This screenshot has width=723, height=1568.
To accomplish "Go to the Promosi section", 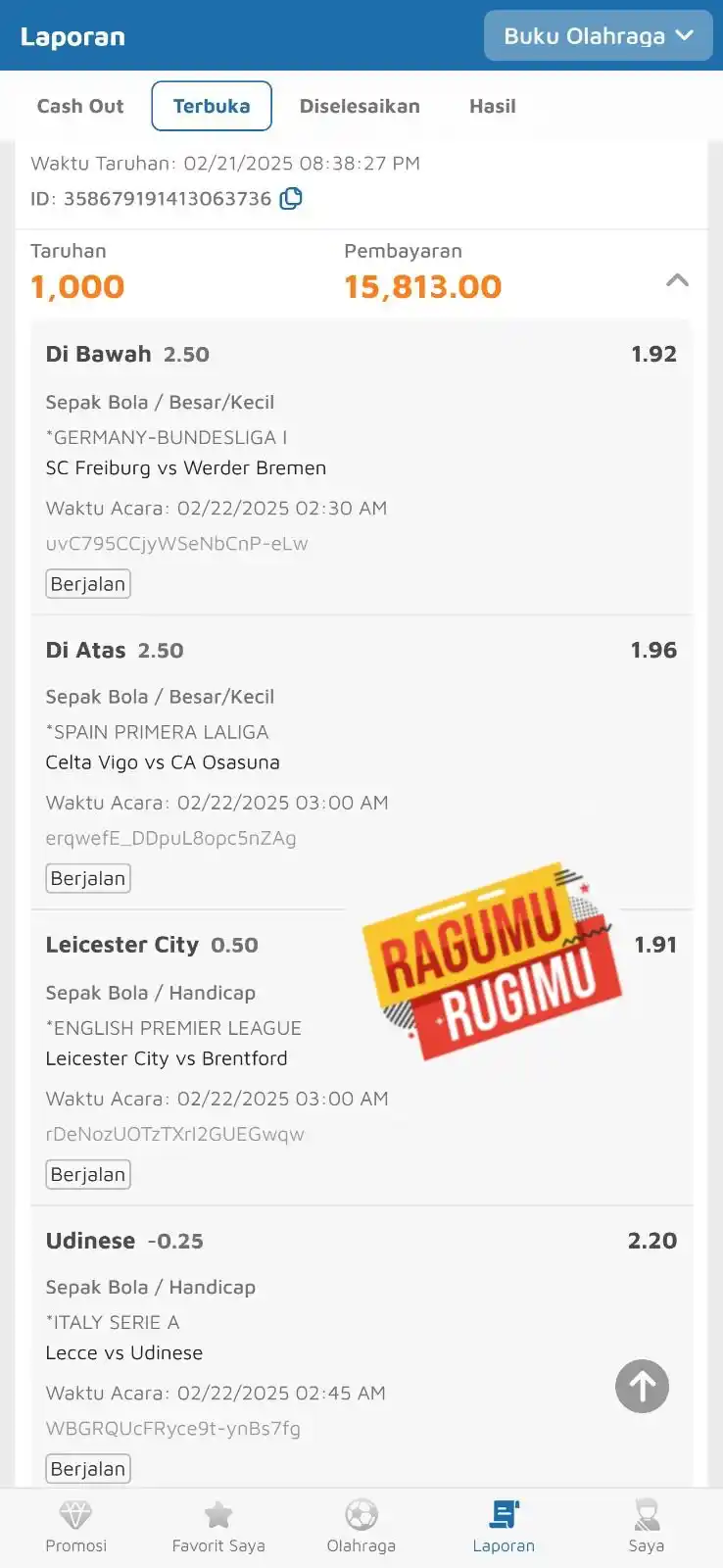I will click(75, 1525).
